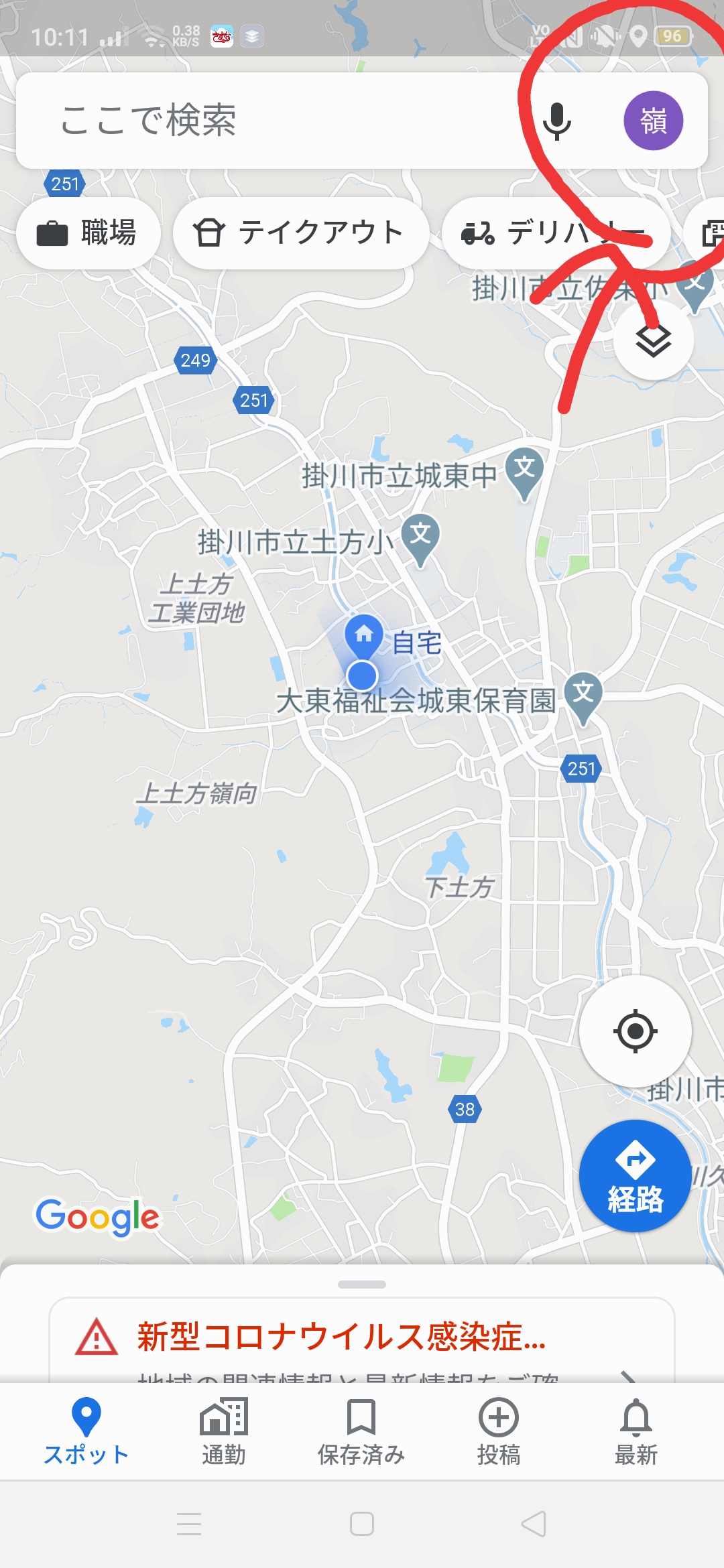Tap the 経路 directions button
The image size is (724, 1568).
(x=636, y=1176)
